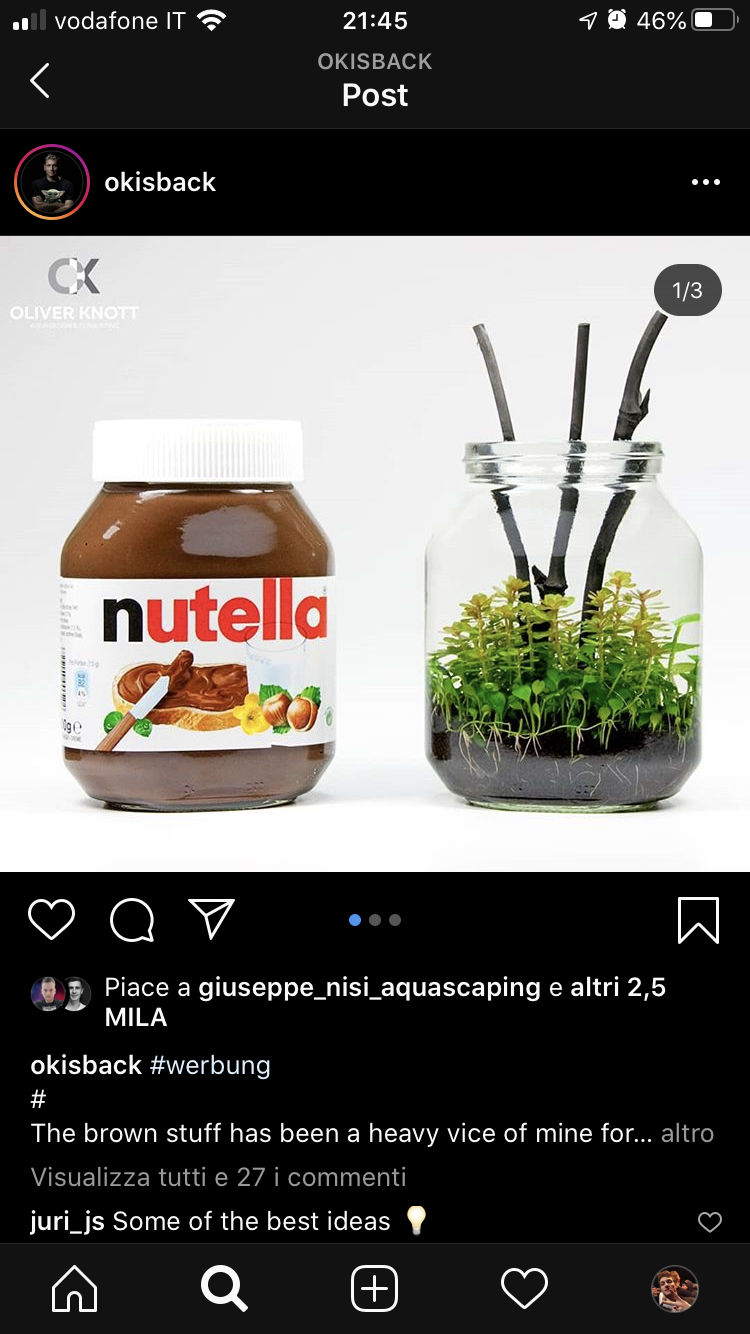This screenshot has width=750, height=1334.
Task: Create a new post with plus tab
Action: pos(375,1289)
